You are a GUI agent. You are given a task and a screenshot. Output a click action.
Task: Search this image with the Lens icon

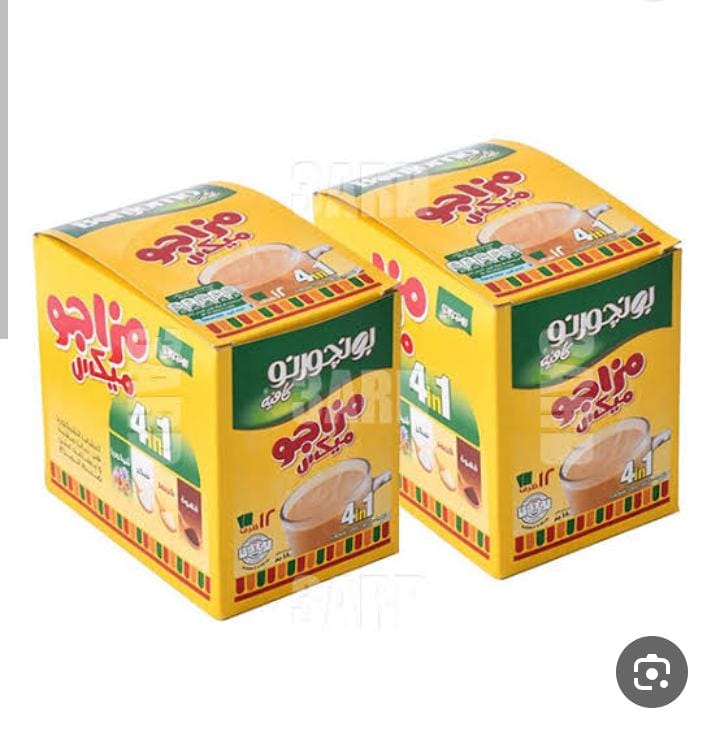pyautogui.click(x=651, y=673)
